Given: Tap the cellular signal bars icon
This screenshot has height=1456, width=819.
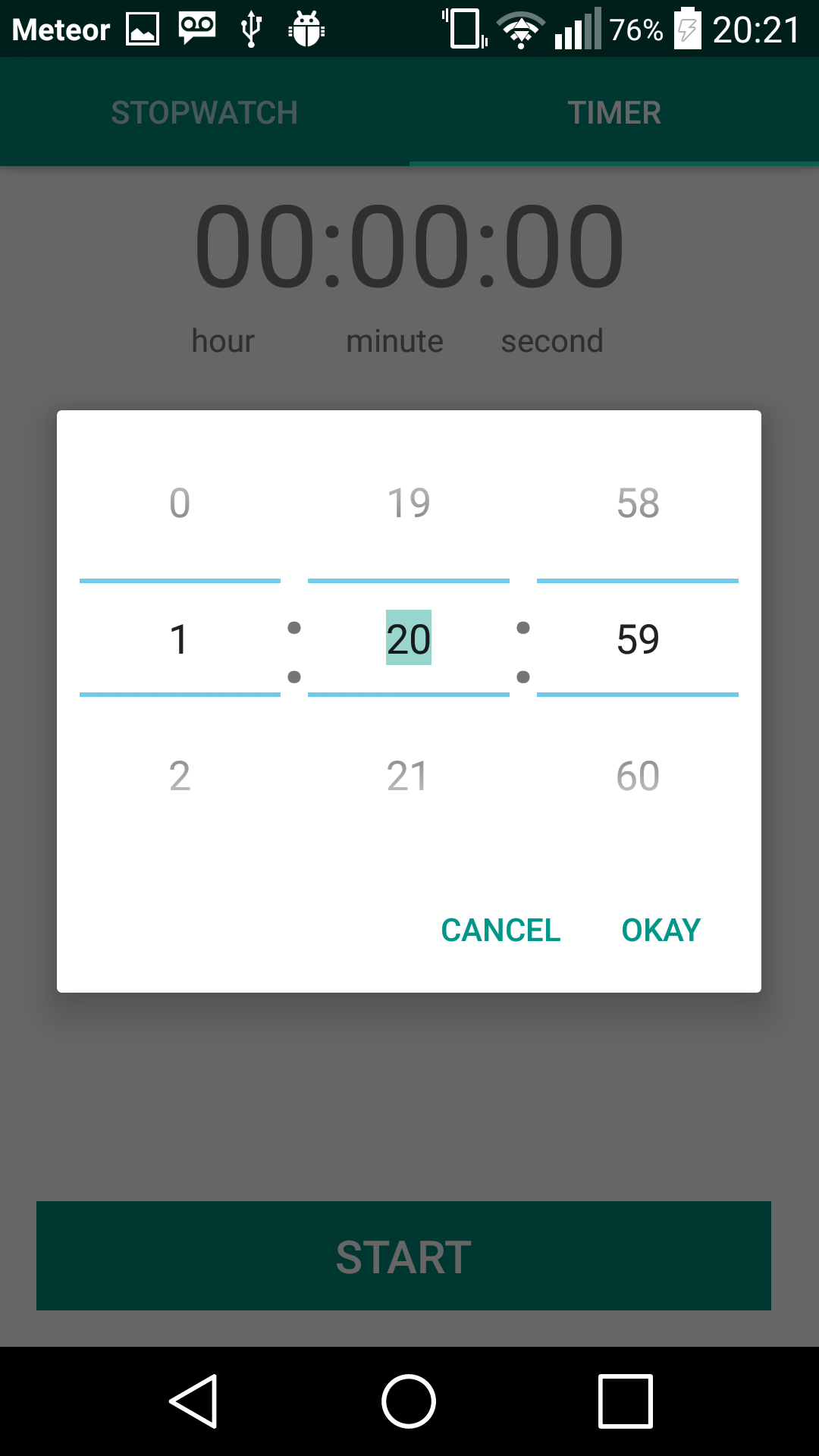Looking at the screenshot, I should coord(576,29).
